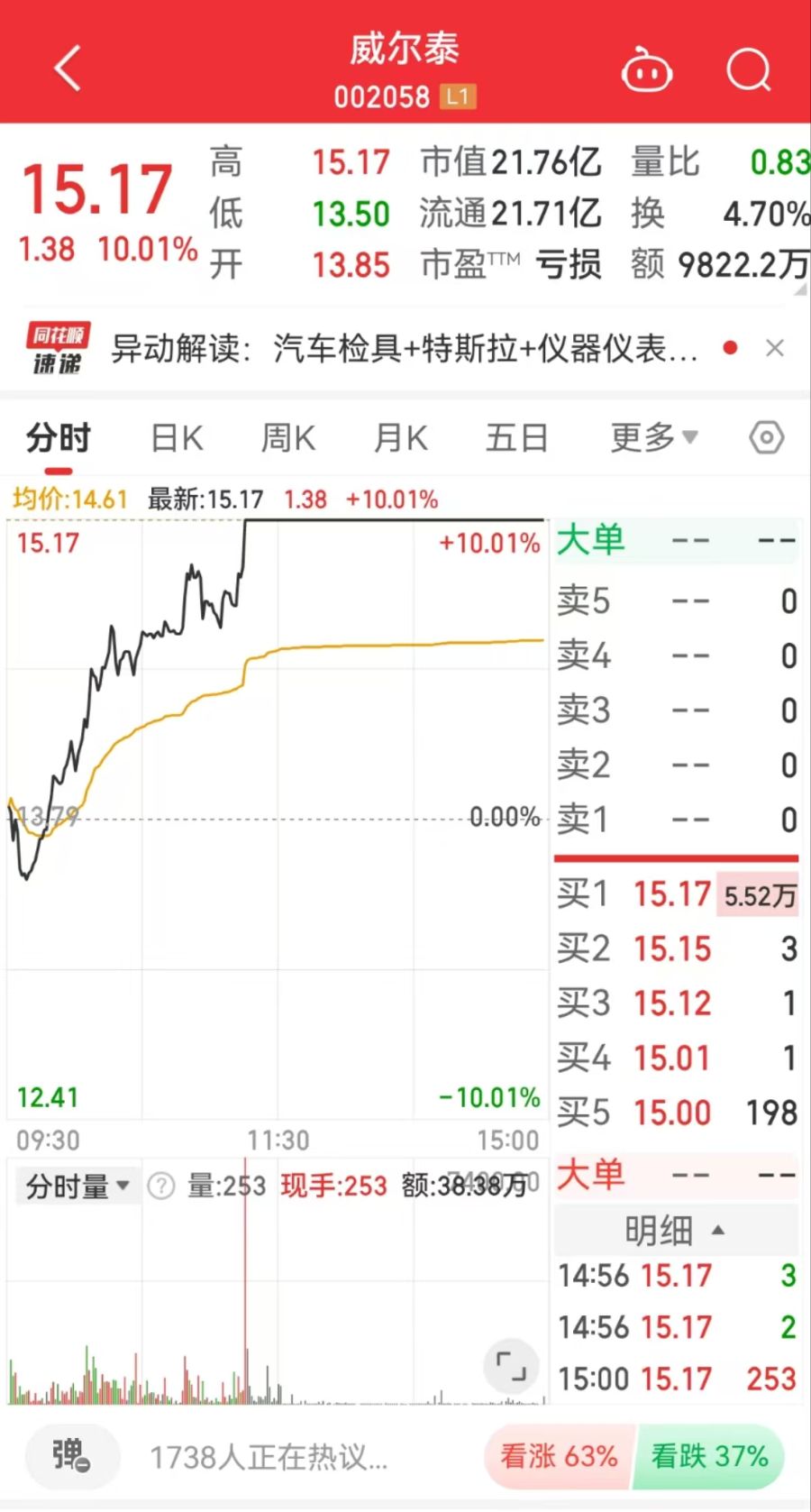Open the 分时量 indicator dropdown

77,1186
